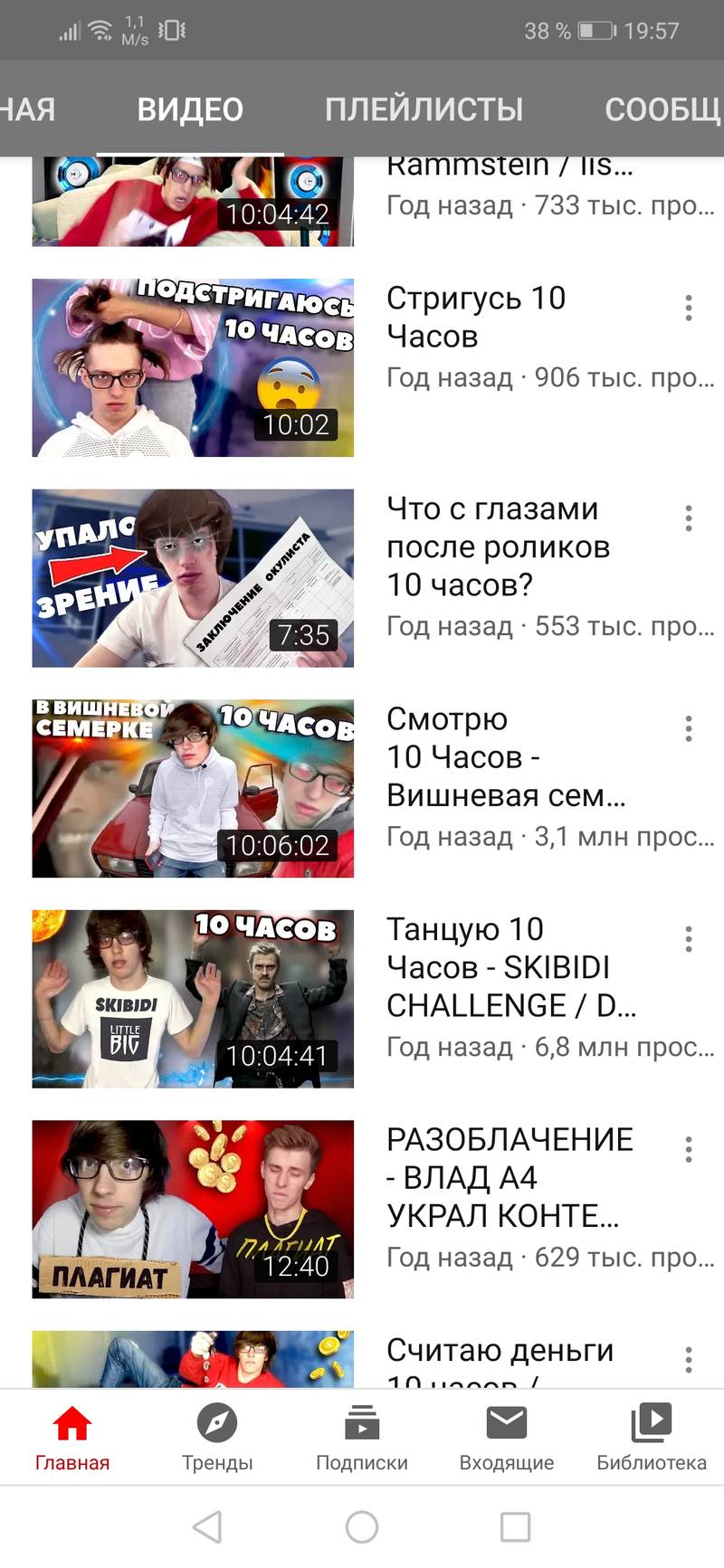
Task: Go to the Главная tab
Action: click(x=72, y=1437)
